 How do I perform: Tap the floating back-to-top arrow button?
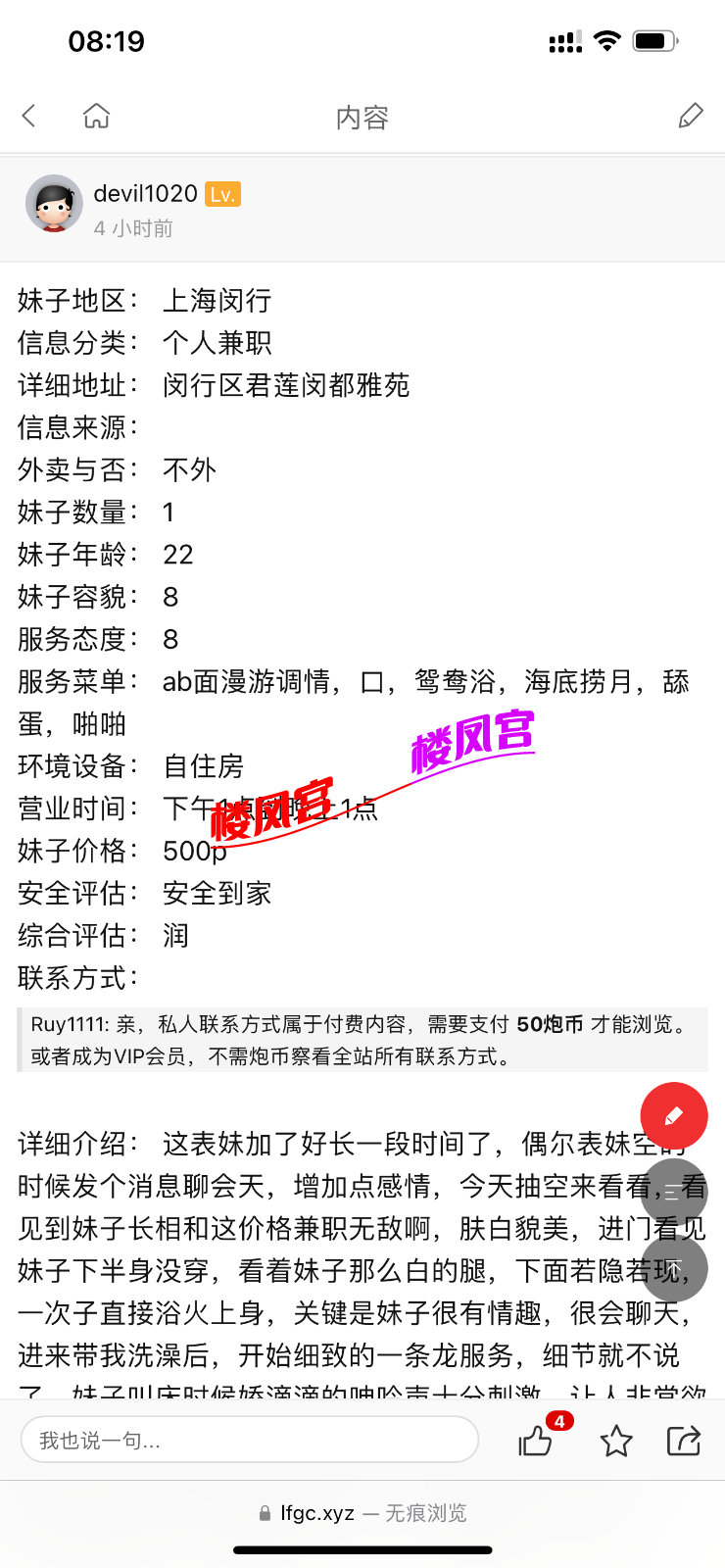(x=673, y=1268)
